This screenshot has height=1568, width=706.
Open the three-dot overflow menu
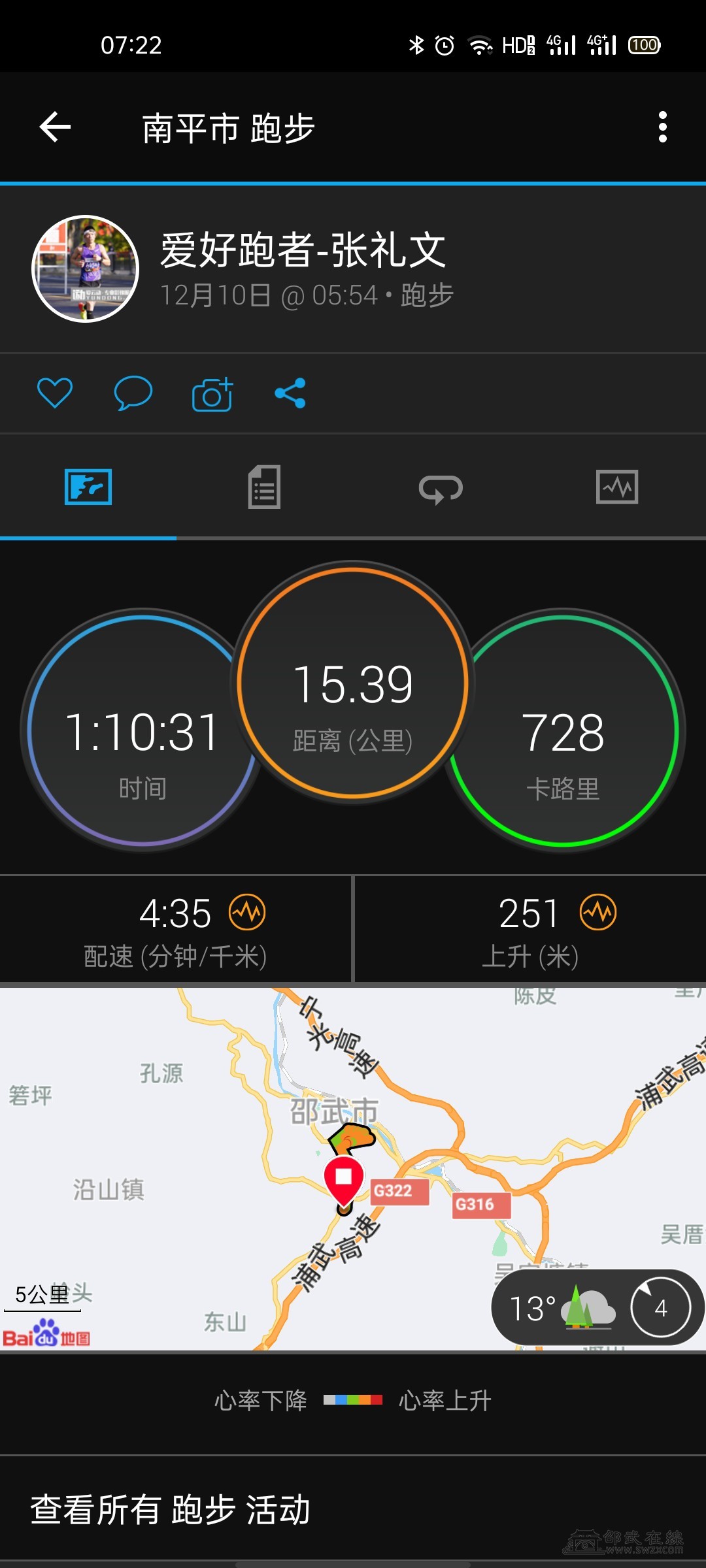click(662, 127)
